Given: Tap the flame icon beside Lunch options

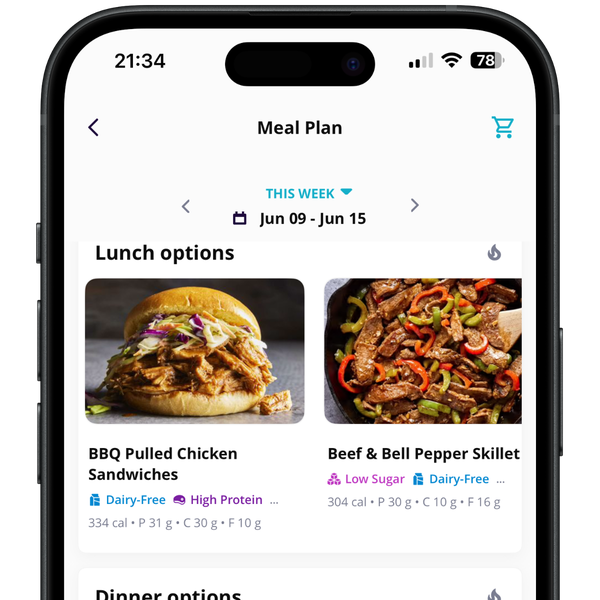Looking at the screenshot, I should click(x=494, y=253).
